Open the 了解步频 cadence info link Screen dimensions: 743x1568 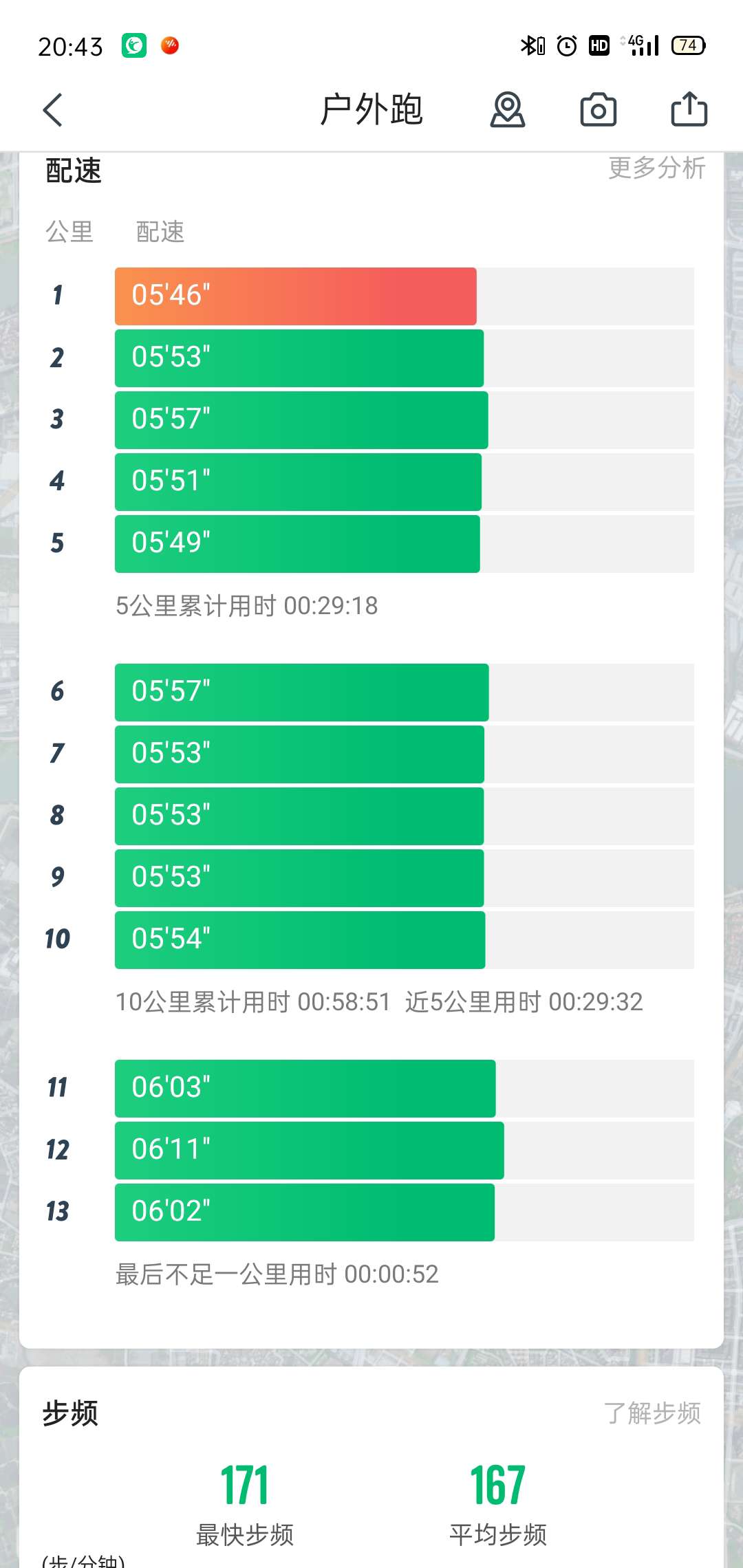pos(652,1413)
